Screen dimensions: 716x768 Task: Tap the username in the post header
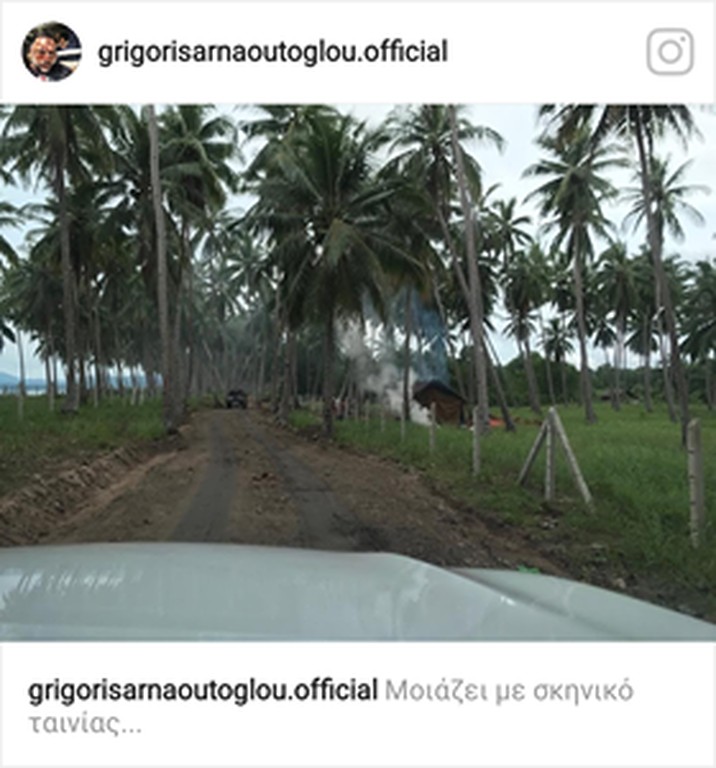coord(272,52)
